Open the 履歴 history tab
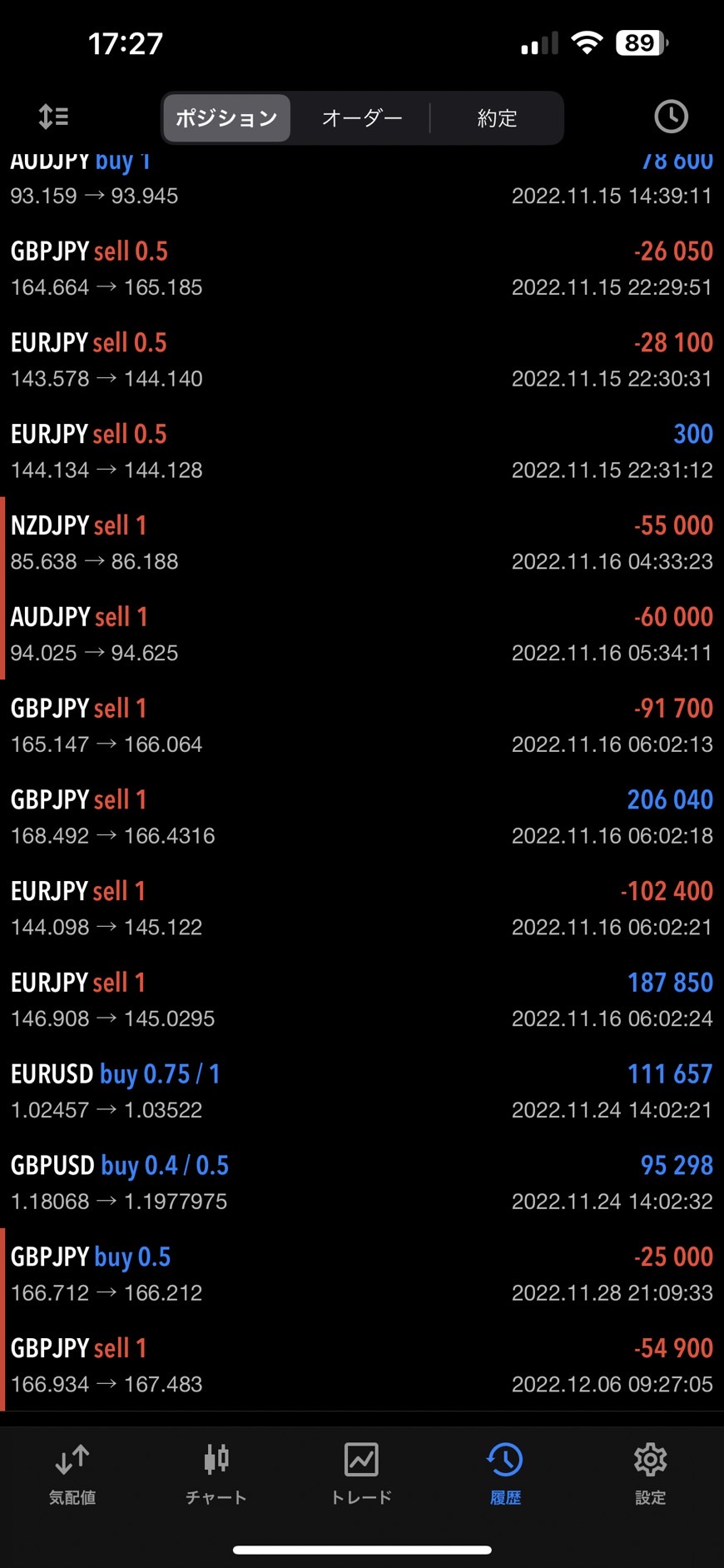The image size is (724, 1568). pos(505,1476)
